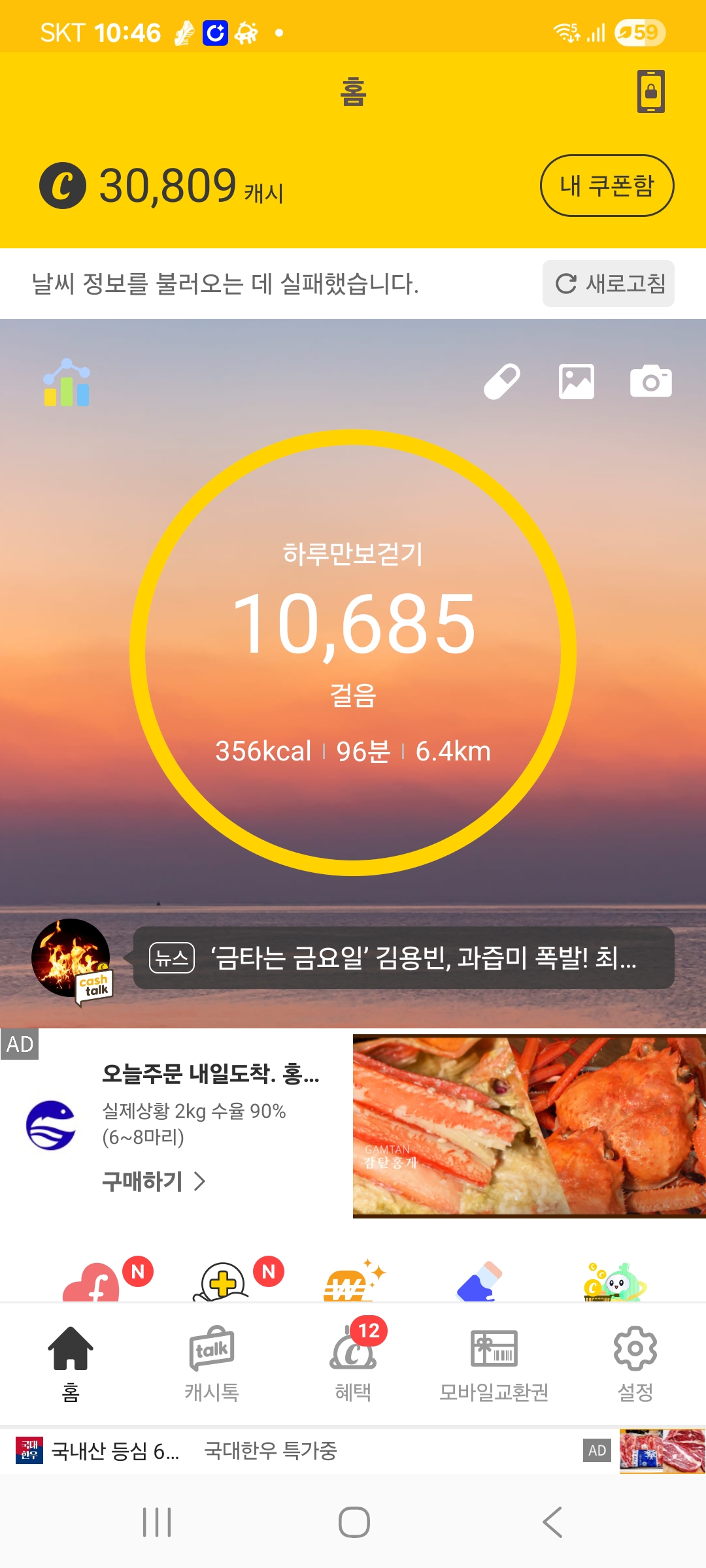Go back with the system back button
The image size is (706, 1568).
pos(552,1522)
